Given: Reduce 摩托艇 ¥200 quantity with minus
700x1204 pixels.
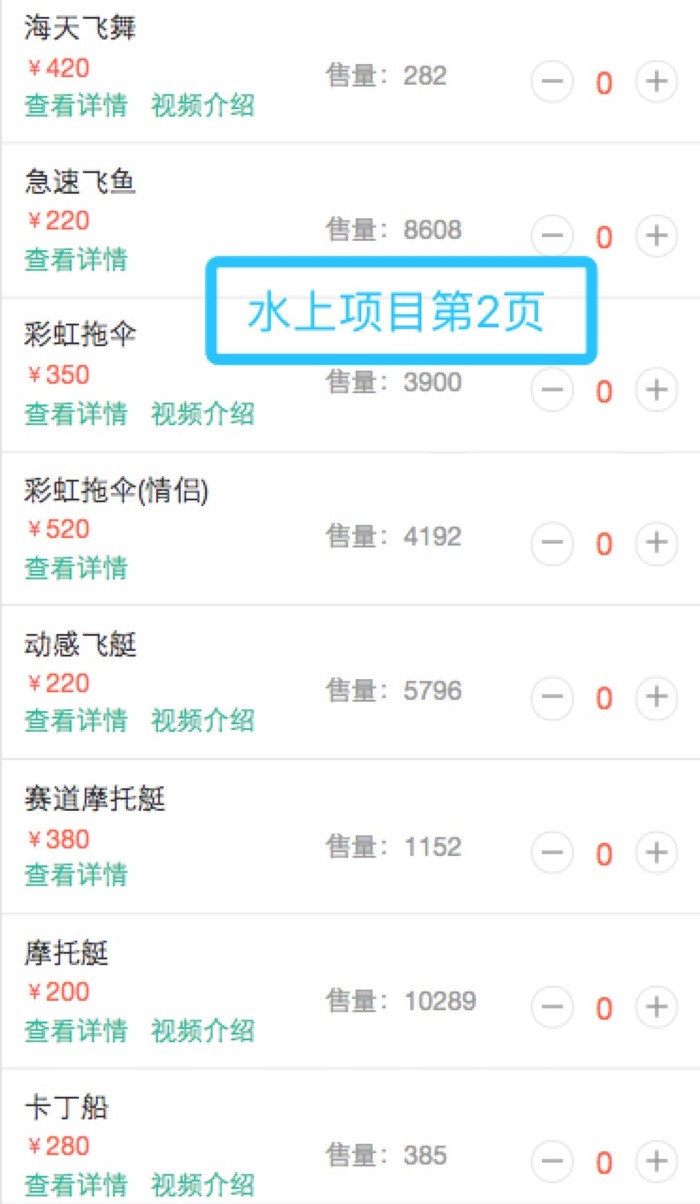Looking at the screenshot, I should coord(552,1007).
